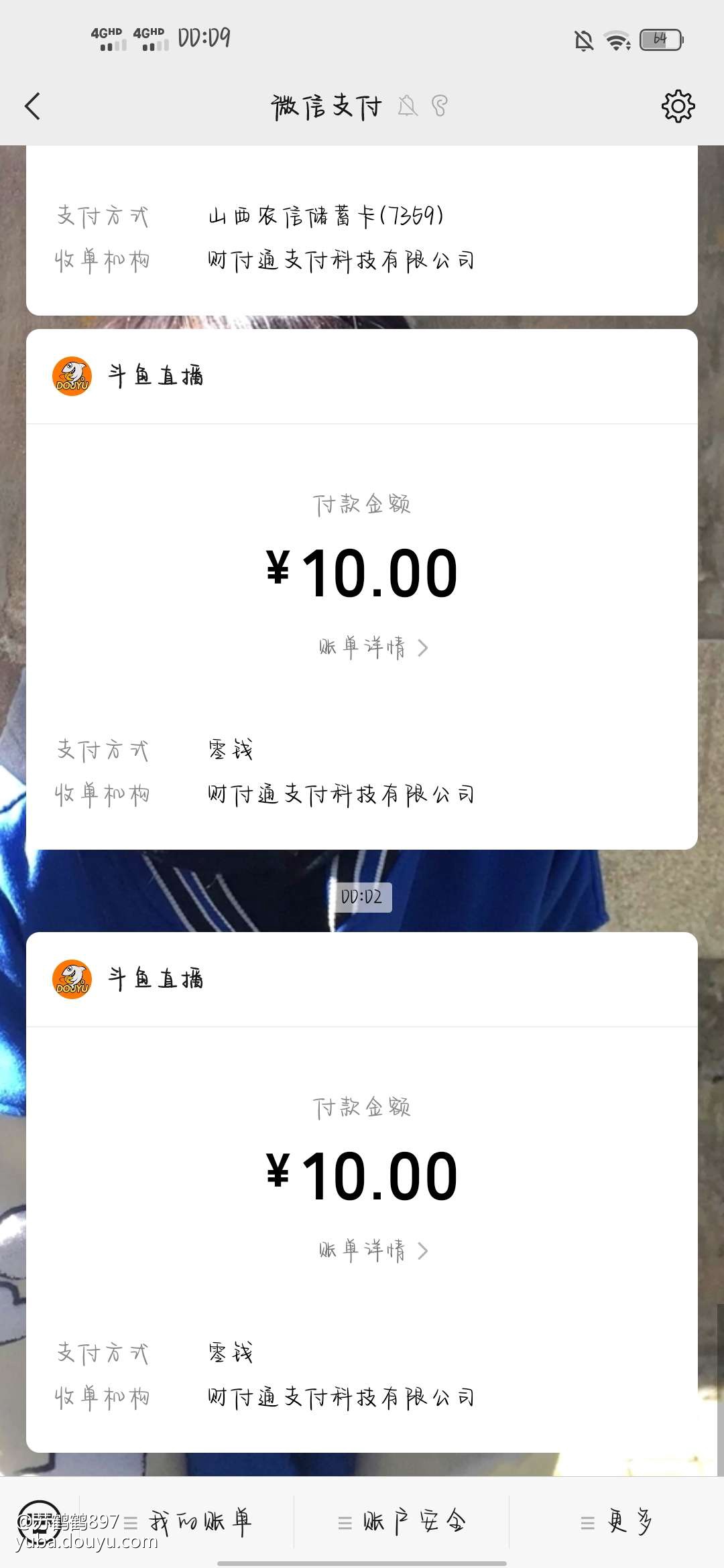Open the settings gear icon

coord(678,107)
